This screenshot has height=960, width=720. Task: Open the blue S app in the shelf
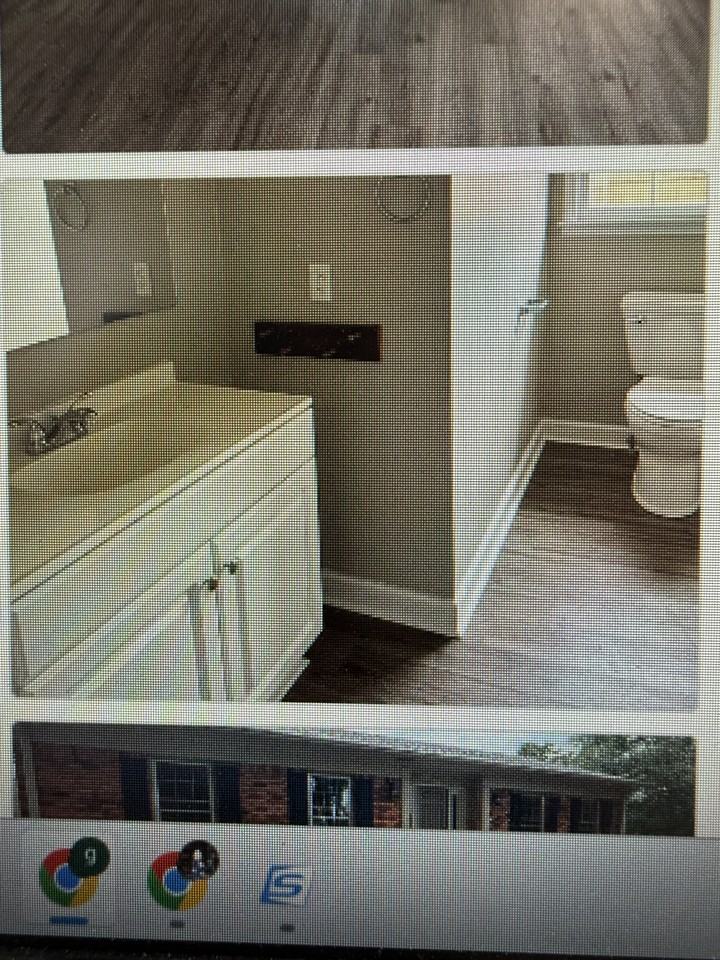(x=285, y=885)
